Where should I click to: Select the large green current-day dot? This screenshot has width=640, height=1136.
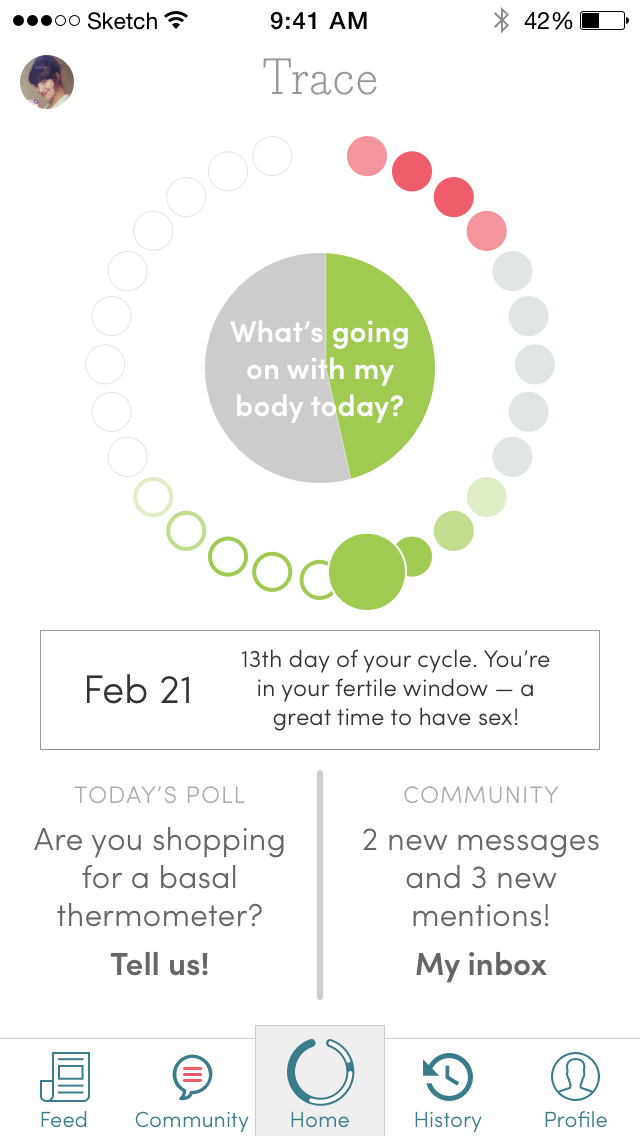pyautogui.click(x=366, y=572)
